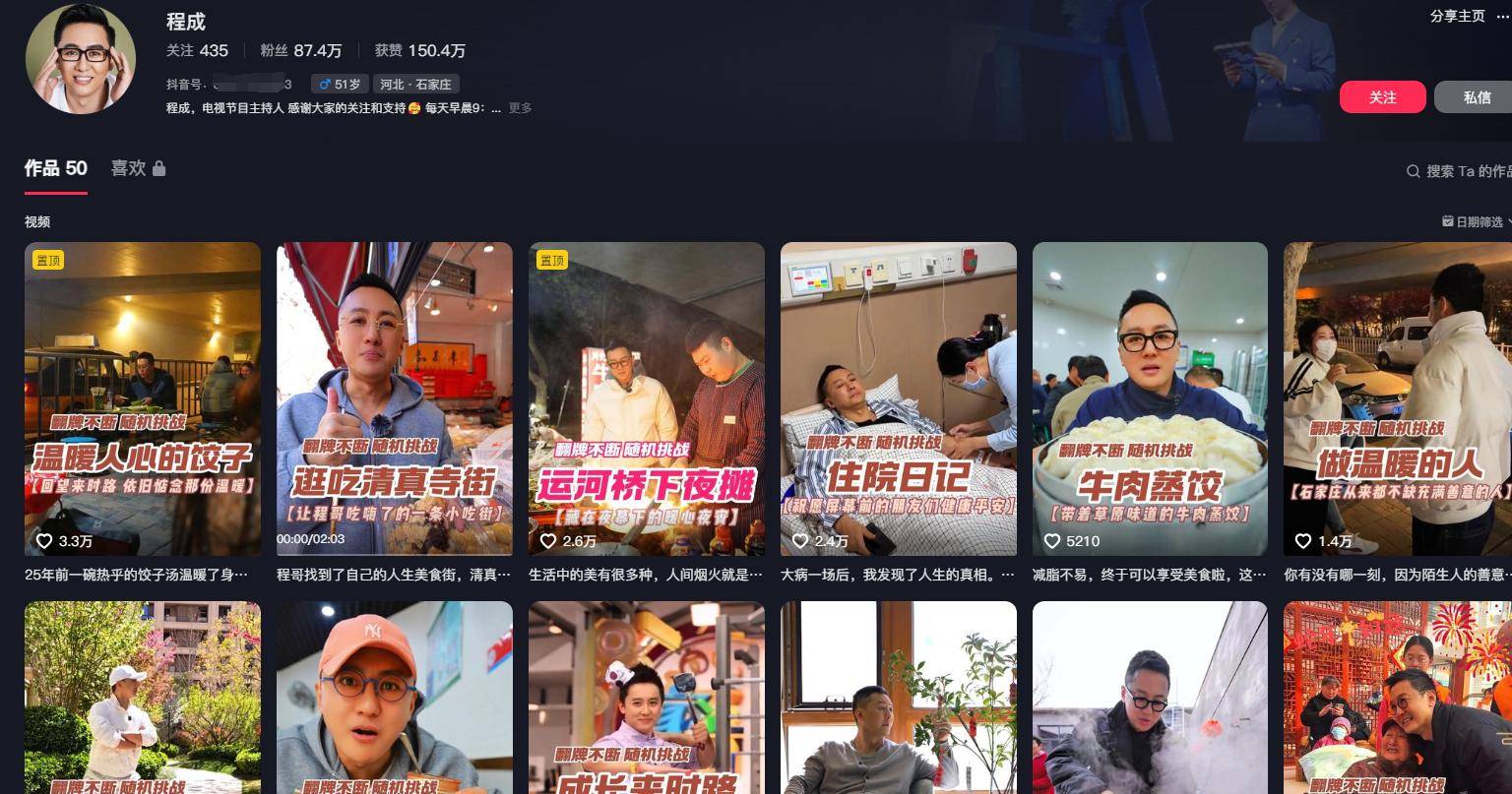Viewport: 1512px width, 794px height.
Task: Open the 住院日记 video
Action: pyautogui.click(x=898, y=398)
